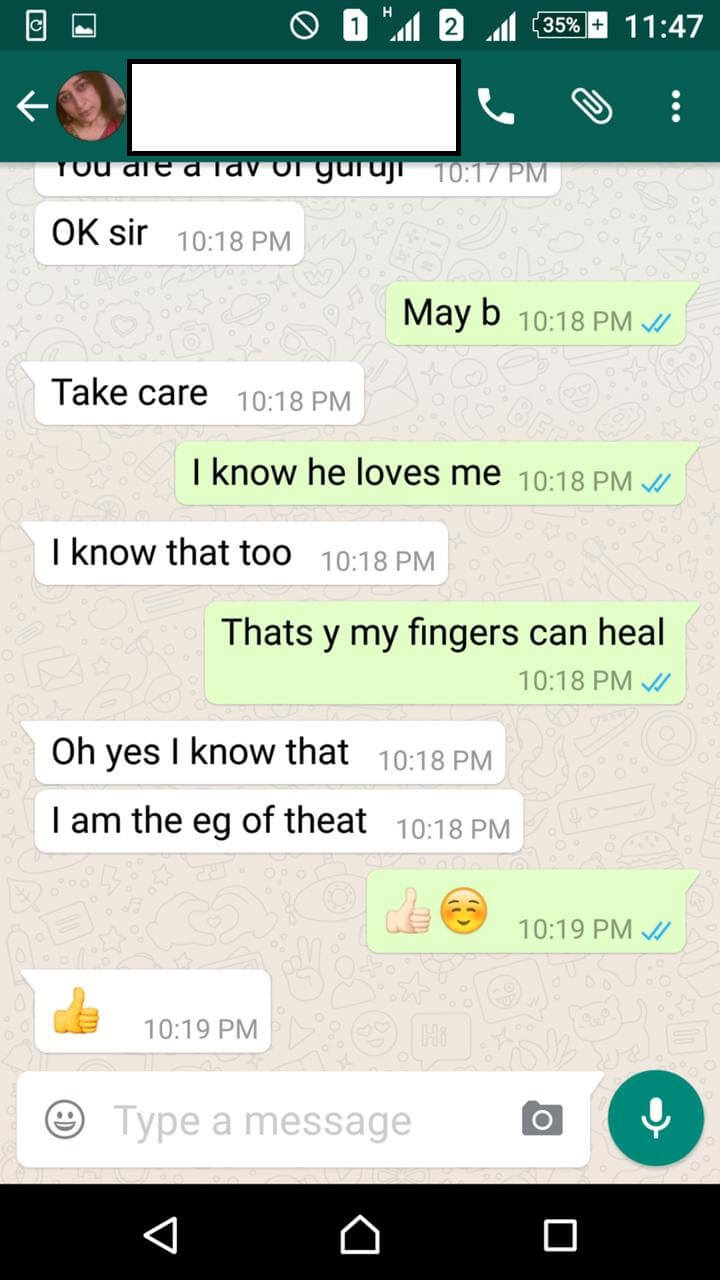Start a voice call with this contact
This screenshot has width=720, height=1280.
point(495,106)
